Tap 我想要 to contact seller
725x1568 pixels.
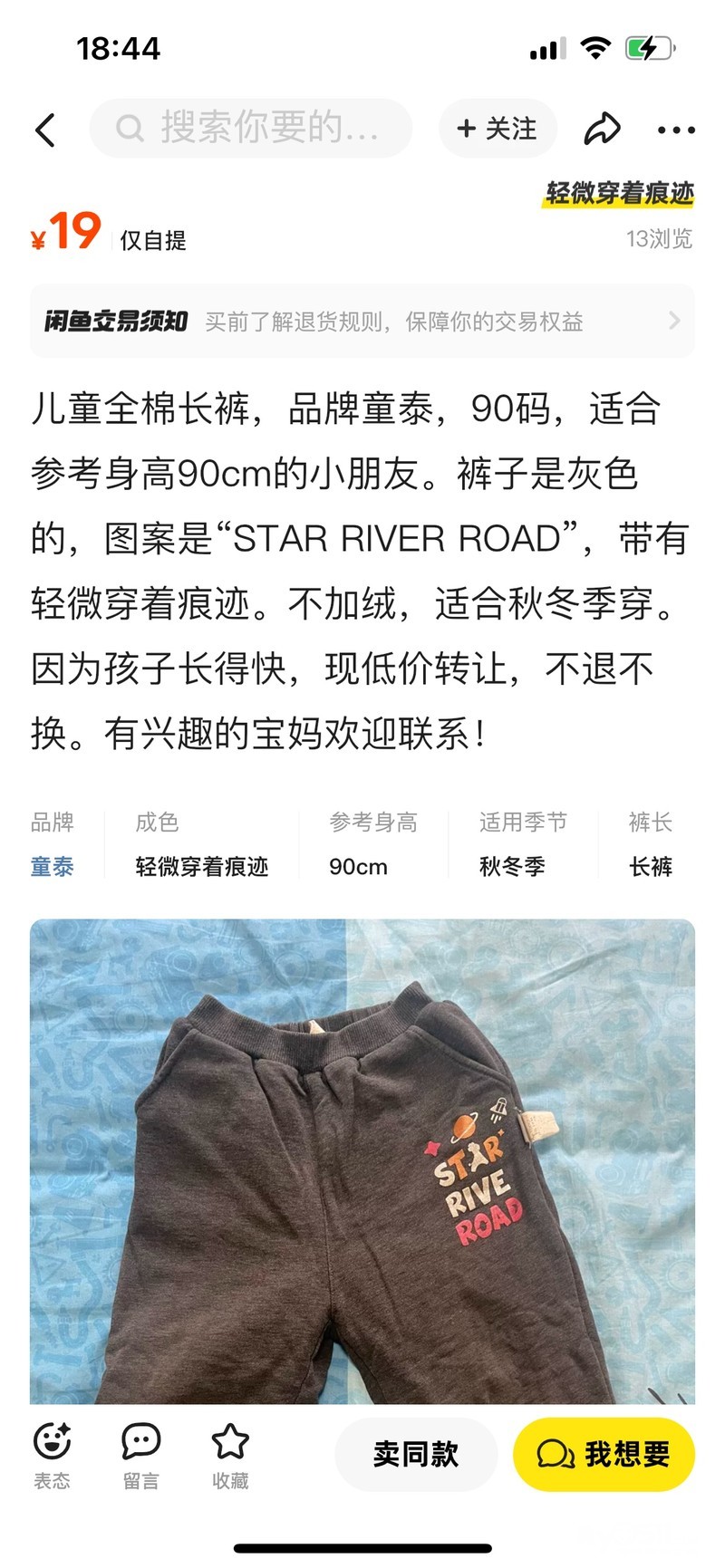click(x=604, y=1454)
